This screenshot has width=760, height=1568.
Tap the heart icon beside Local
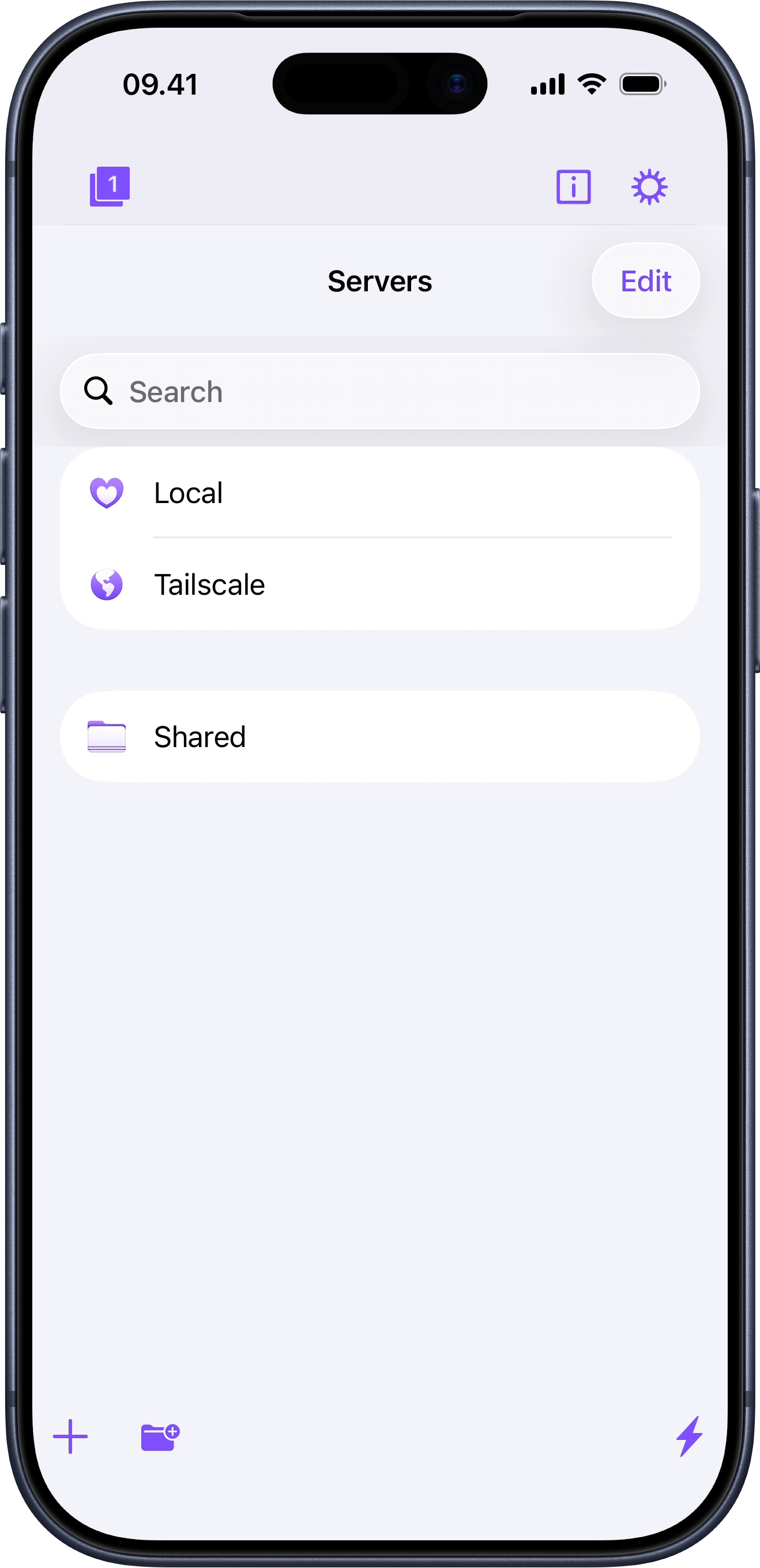tap(107, 493)
